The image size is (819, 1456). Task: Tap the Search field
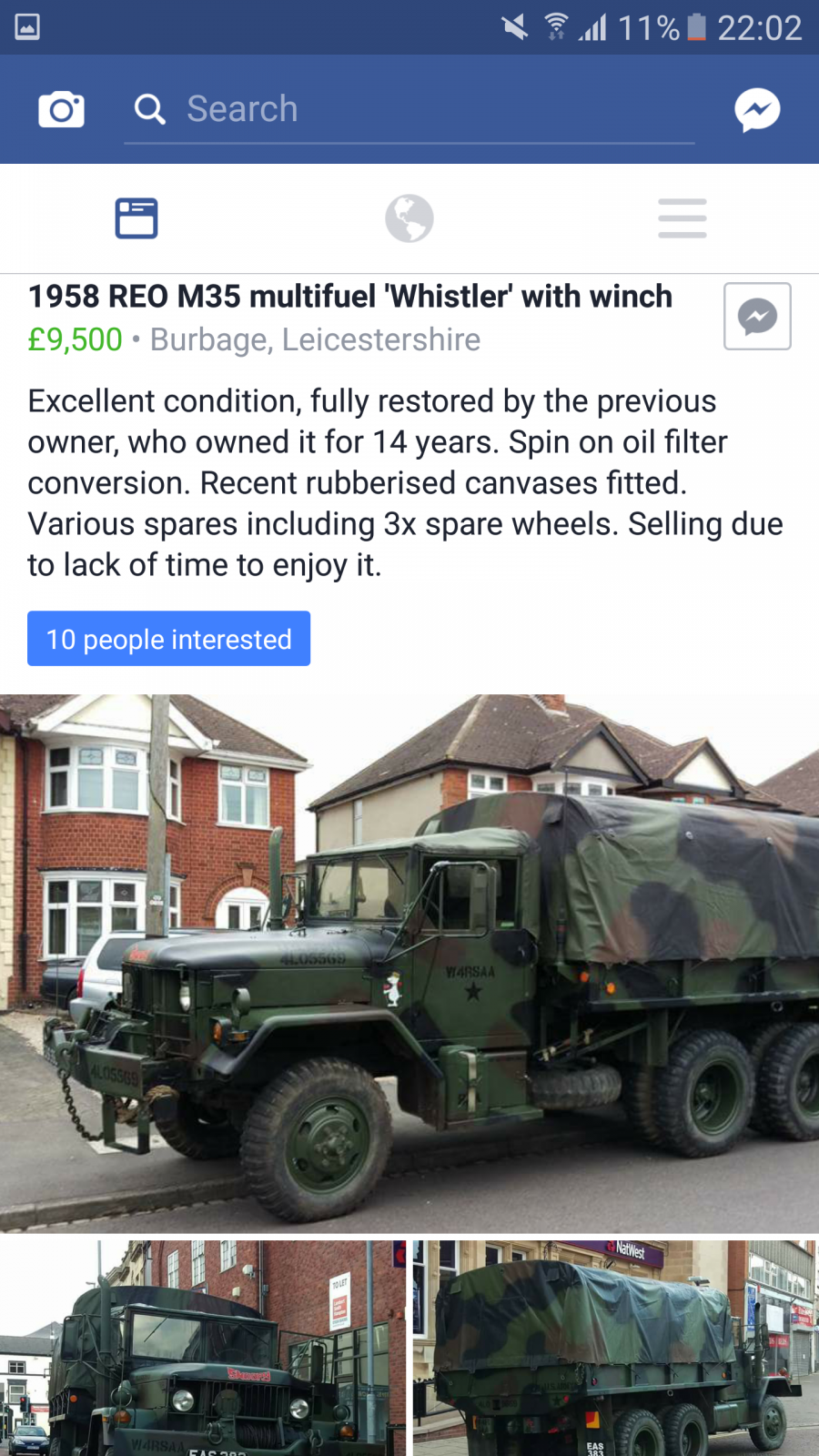click(409, 109)
